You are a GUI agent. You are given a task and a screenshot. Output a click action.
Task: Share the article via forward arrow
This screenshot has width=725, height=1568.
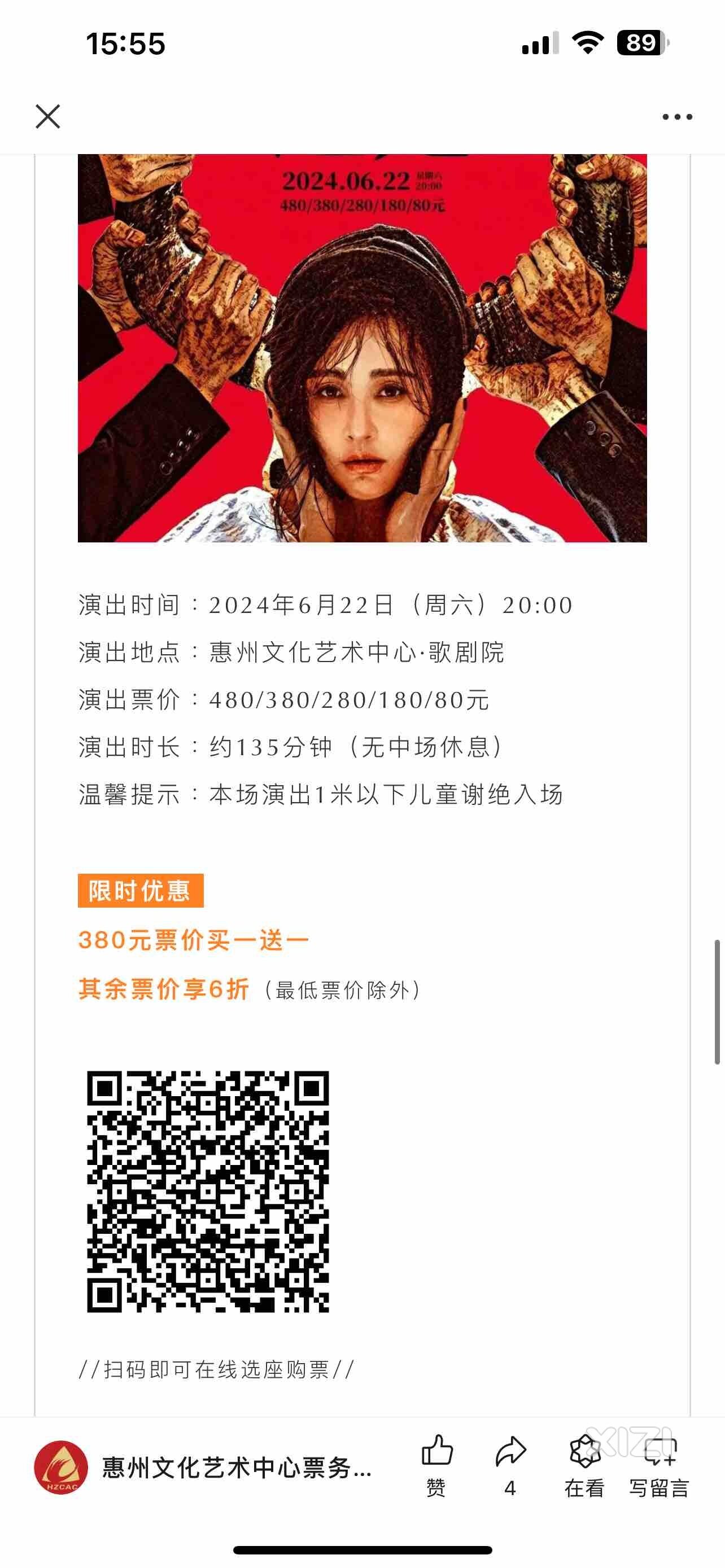click(x=510, y=1466)
